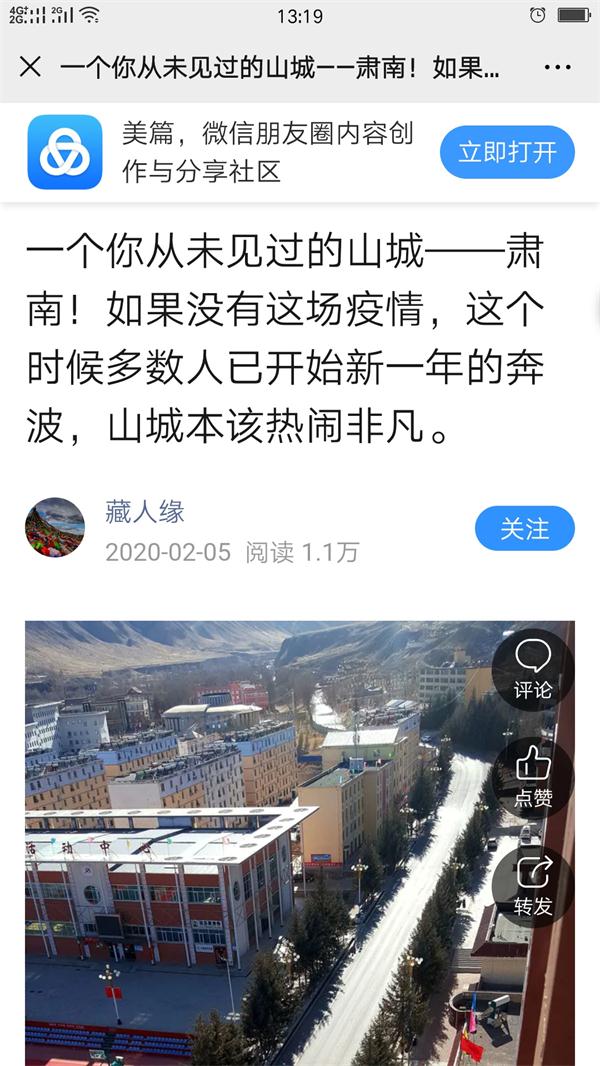The height and width of the screenshot is (1066, 600).
Task: Open the 美篇 app logo
Action: tap(65, 152)
